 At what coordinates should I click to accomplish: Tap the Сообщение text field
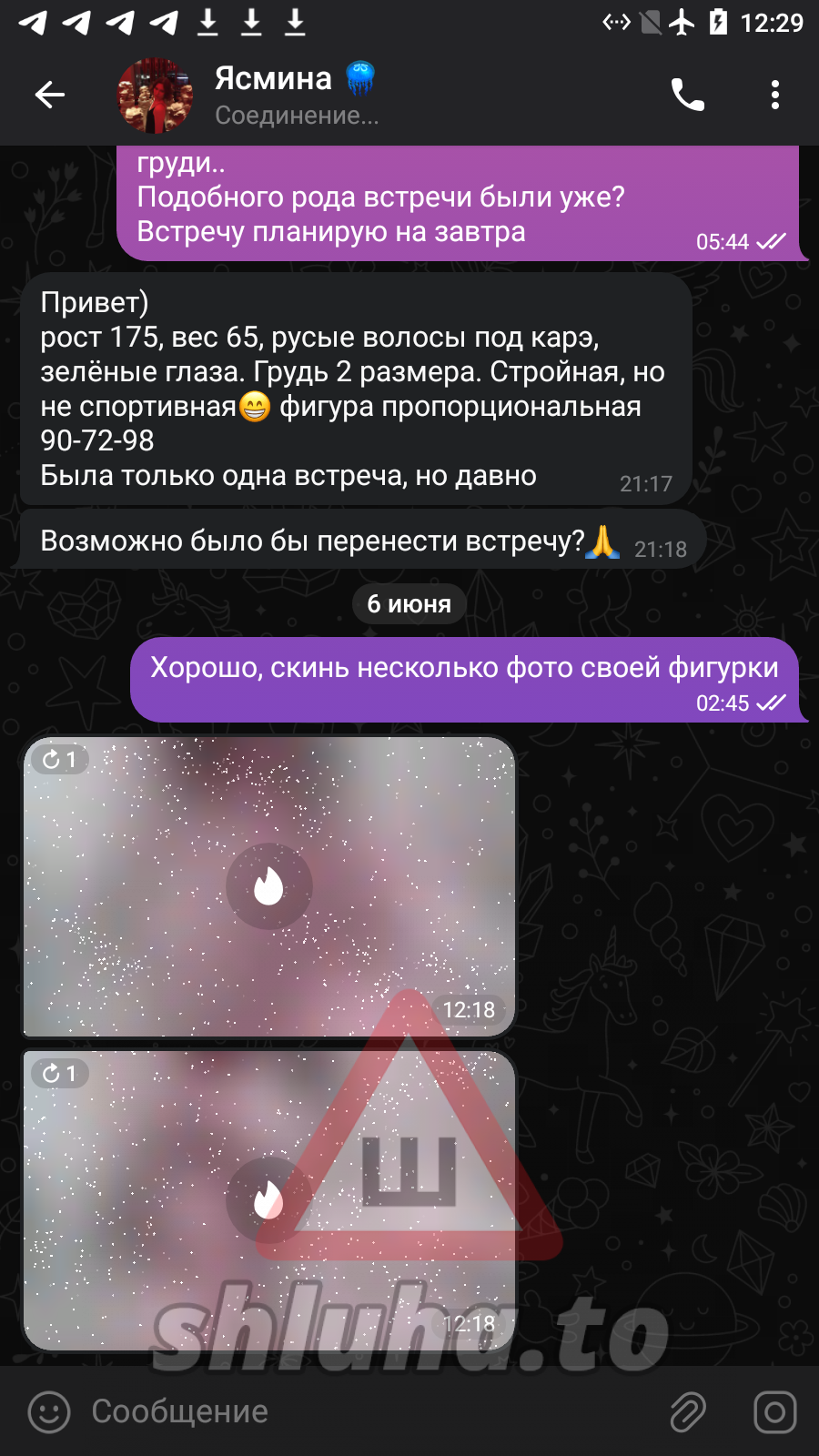(x=364, y=1412)
